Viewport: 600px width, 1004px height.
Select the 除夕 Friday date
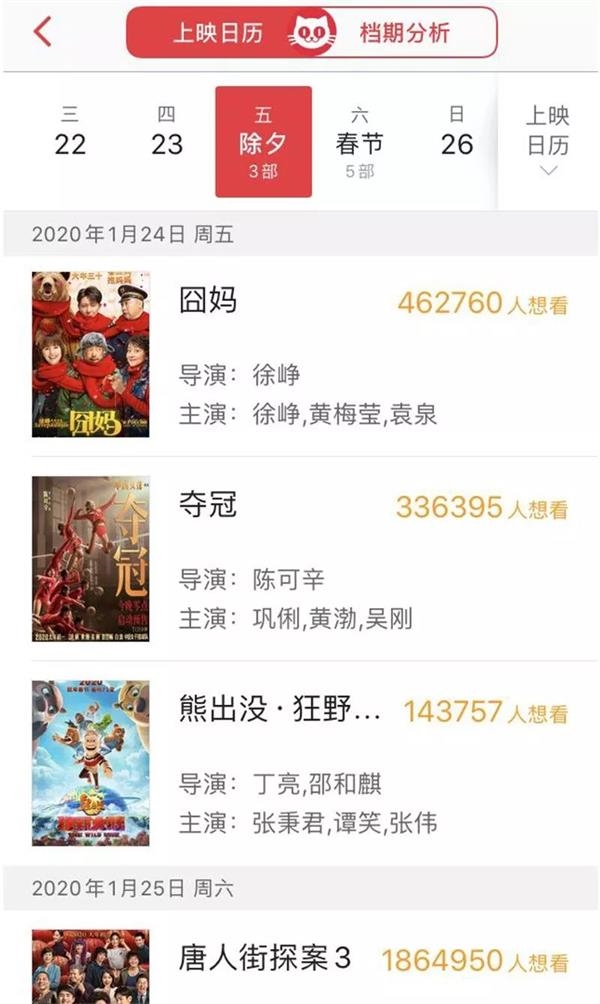coord(263,141)
